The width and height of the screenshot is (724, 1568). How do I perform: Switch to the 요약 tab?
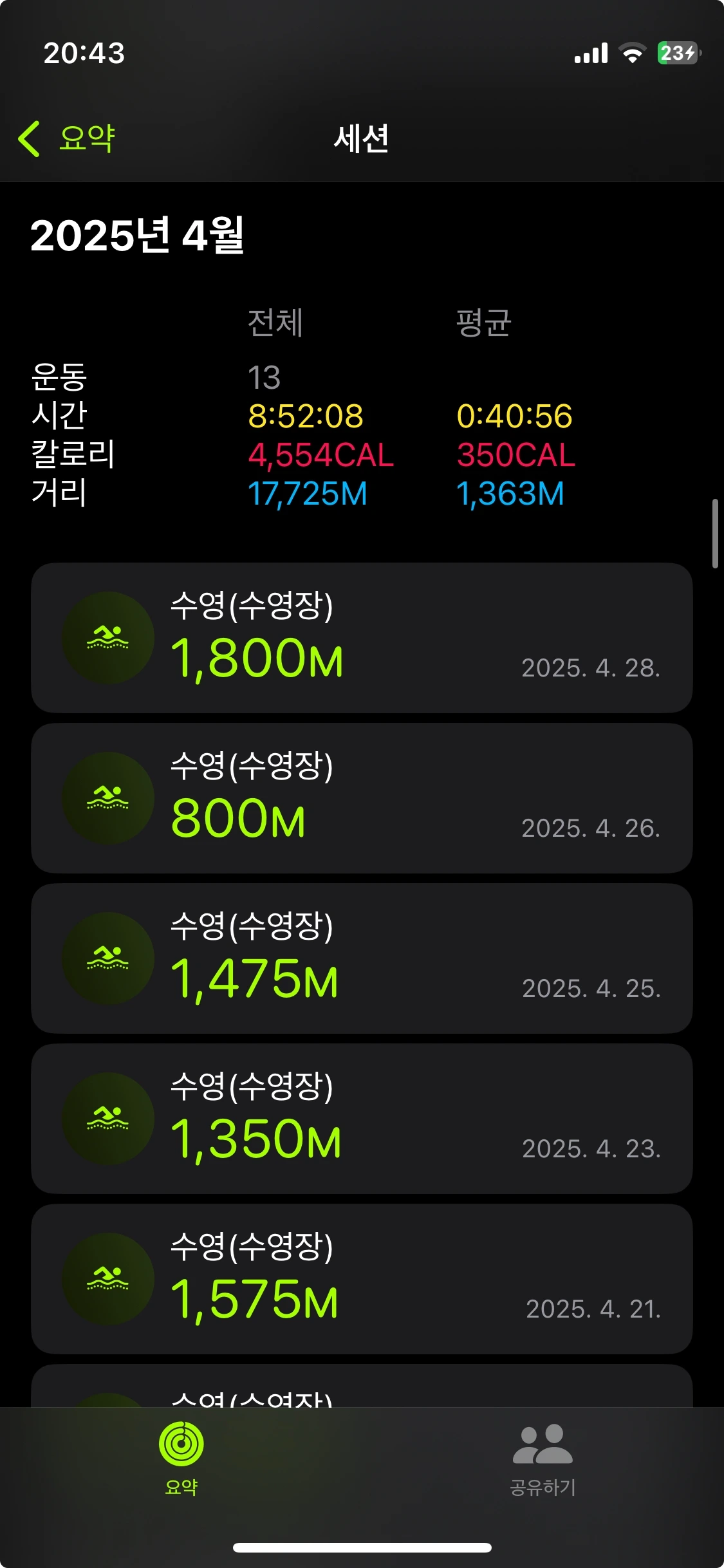[x=181, y=1459]
